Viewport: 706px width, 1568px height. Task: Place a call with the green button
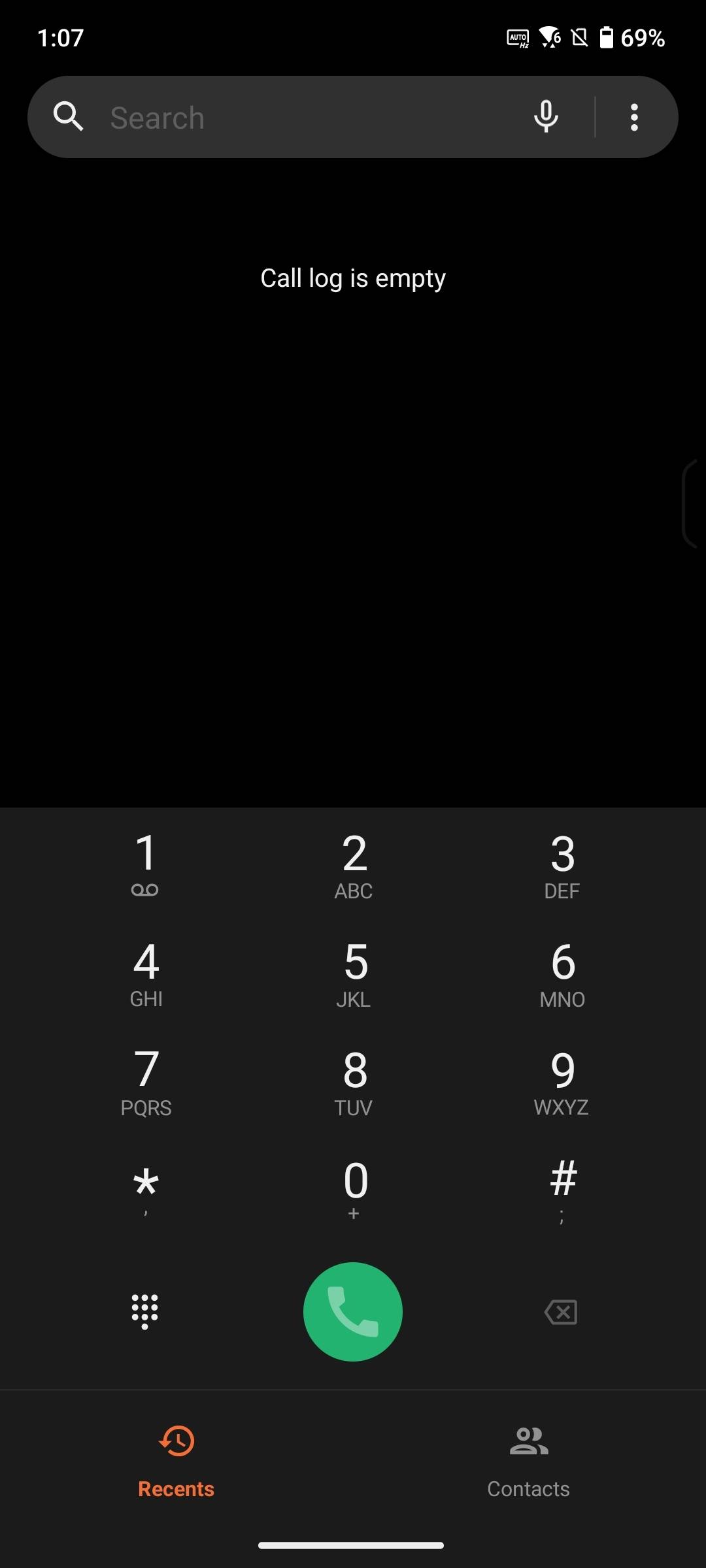coord(353,1311)
